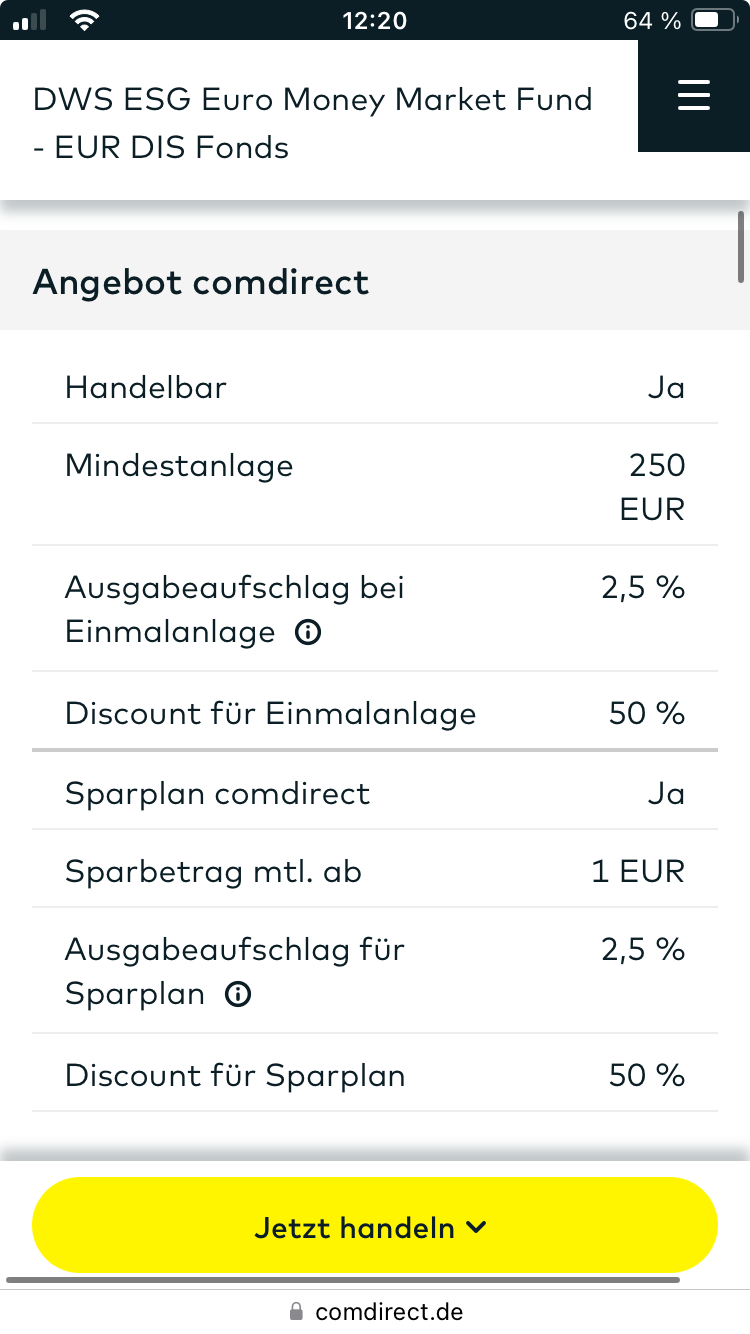Screen dimensions: 750x1334
Task: Tap the yellow Jetzt handeln button
Action: click(x=374, y=1227)
